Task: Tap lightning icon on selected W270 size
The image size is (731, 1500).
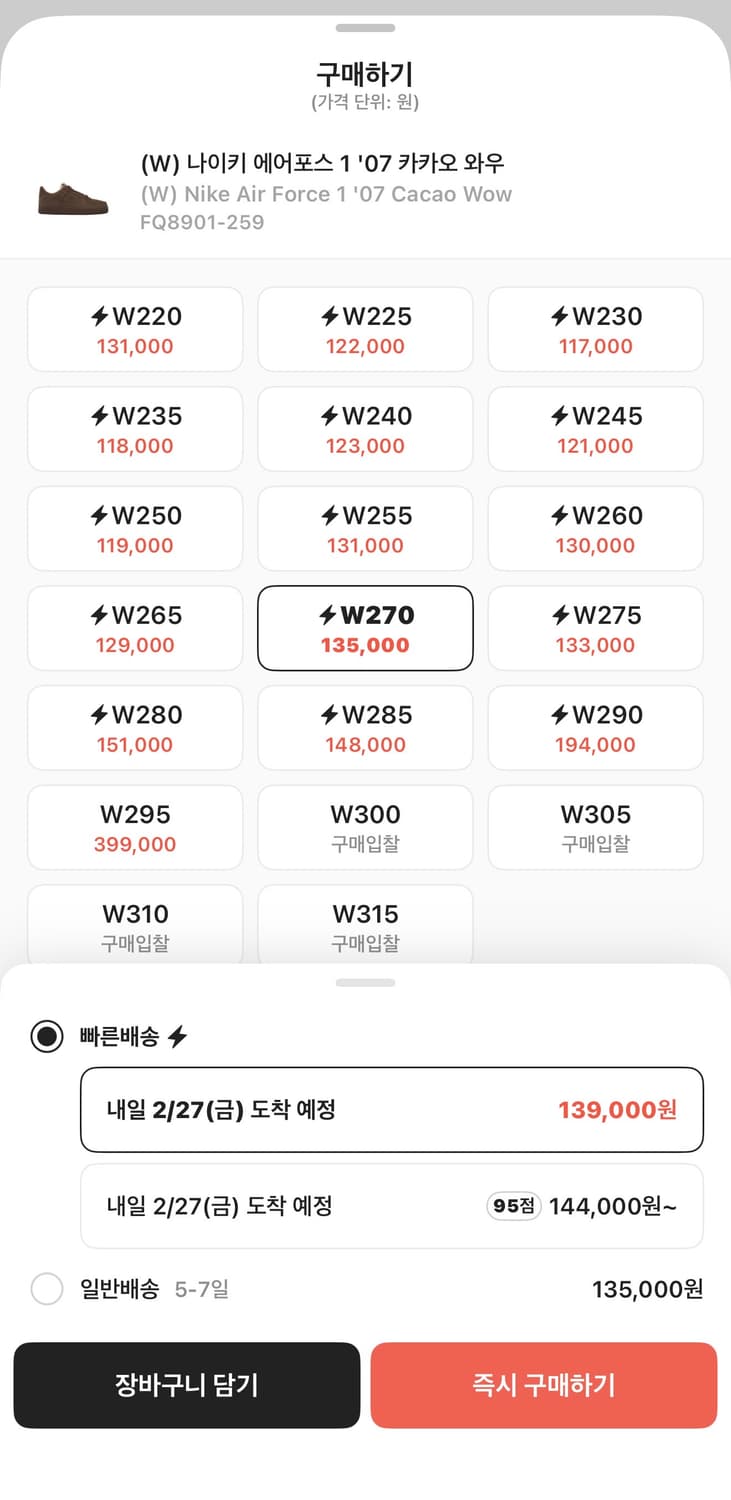Action: coord(328,617)
